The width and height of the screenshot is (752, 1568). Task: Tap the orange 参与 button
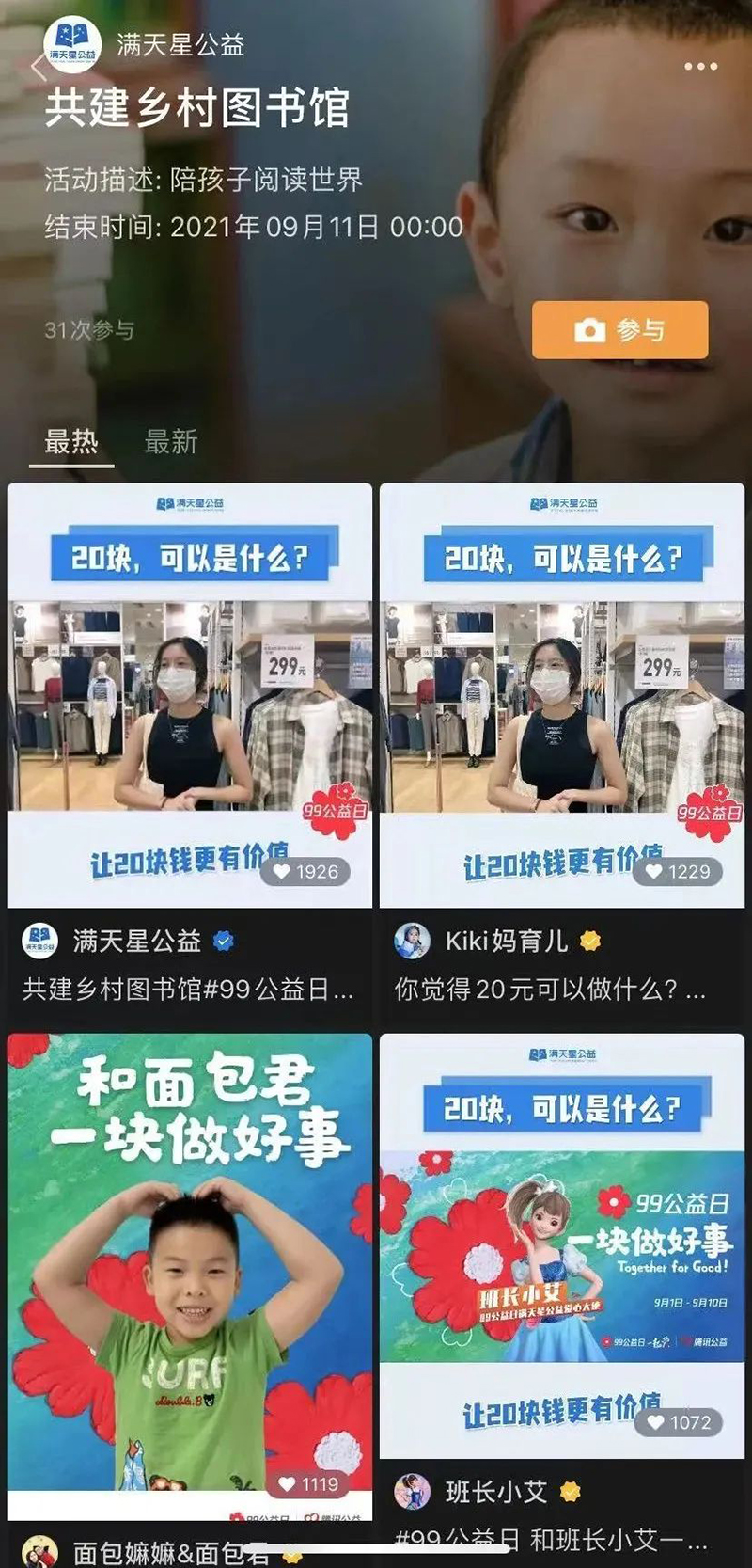pos(619,330)
